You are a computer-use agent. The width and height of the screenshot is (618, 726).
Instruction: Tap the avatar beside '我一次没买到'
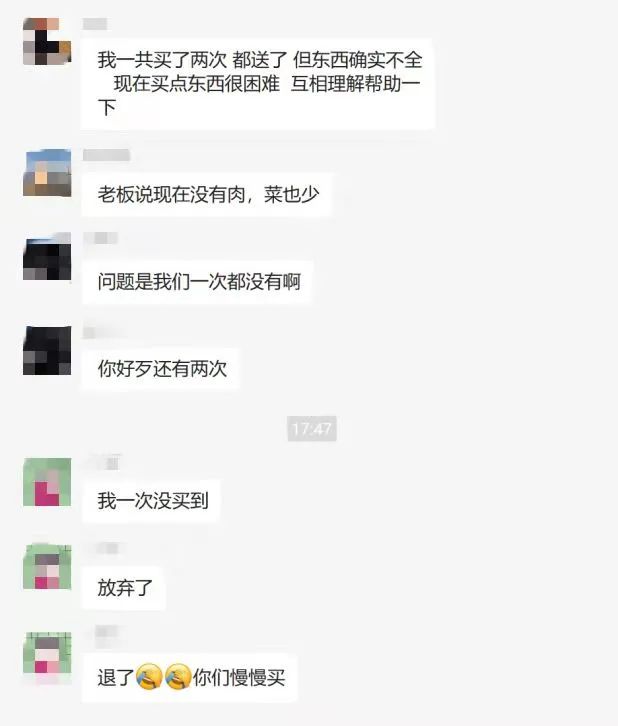click(46, 481)
